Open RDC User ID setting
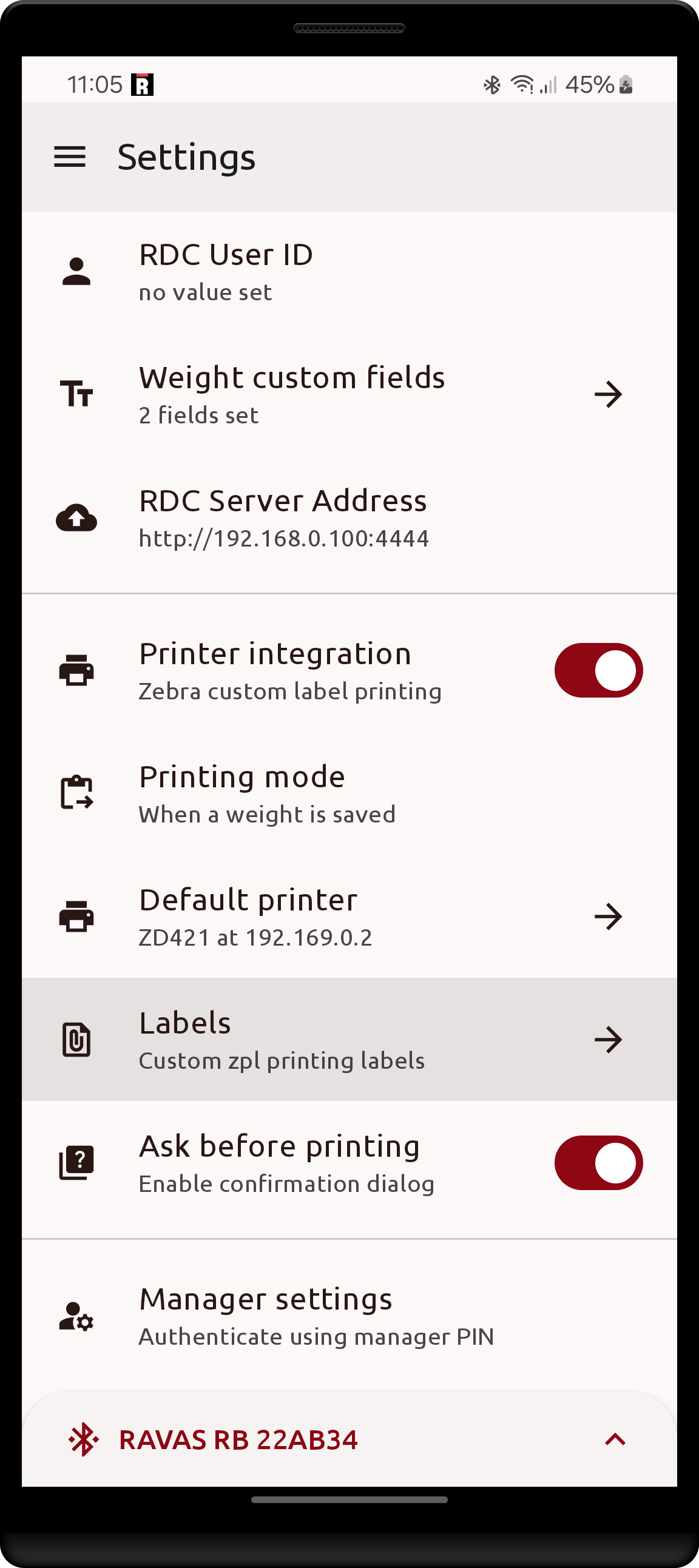 click(348, 272)
